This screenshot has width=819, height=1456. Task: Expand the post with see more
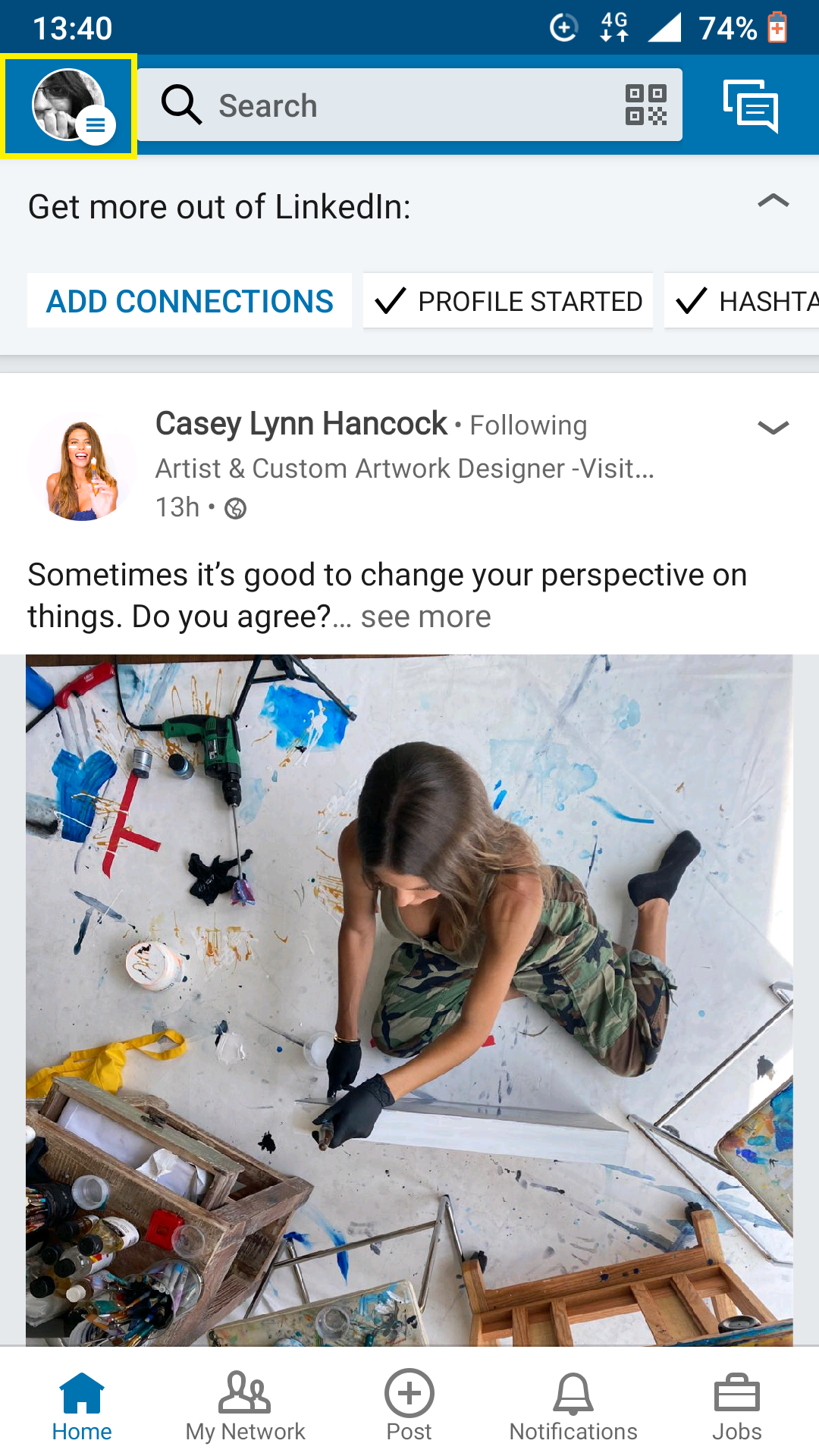click(425, 617)
